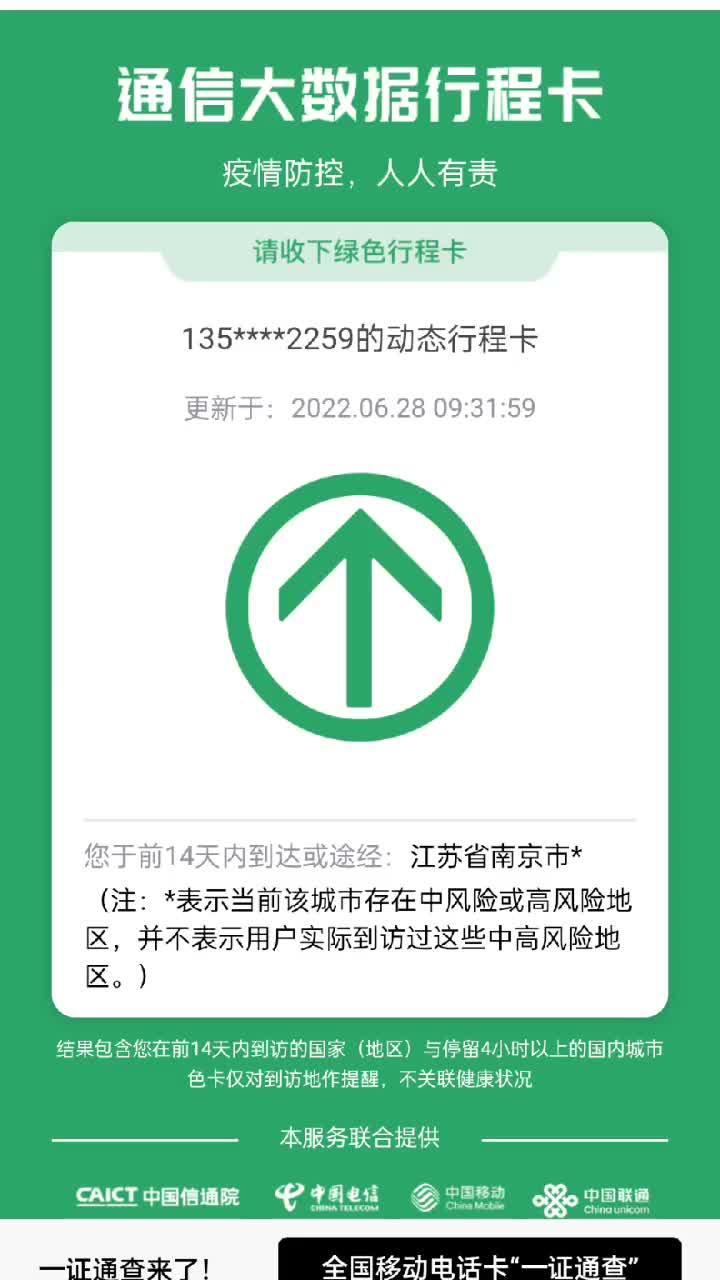Screen dimensions: 720x1280
Task: Click the masked phone number 135****2259
Action: (360, 338)
